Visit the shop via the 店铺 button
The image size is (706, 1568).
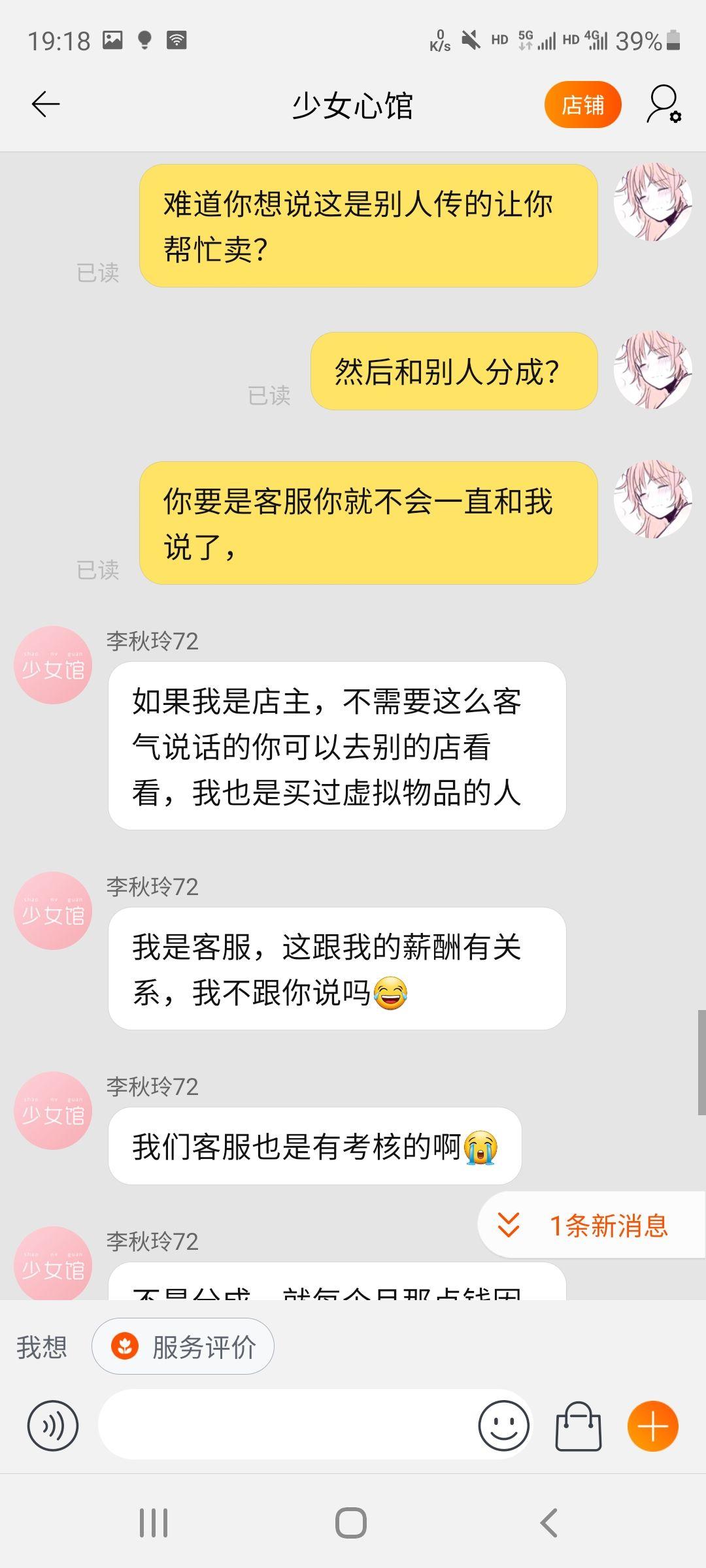[x=583, y=104]
